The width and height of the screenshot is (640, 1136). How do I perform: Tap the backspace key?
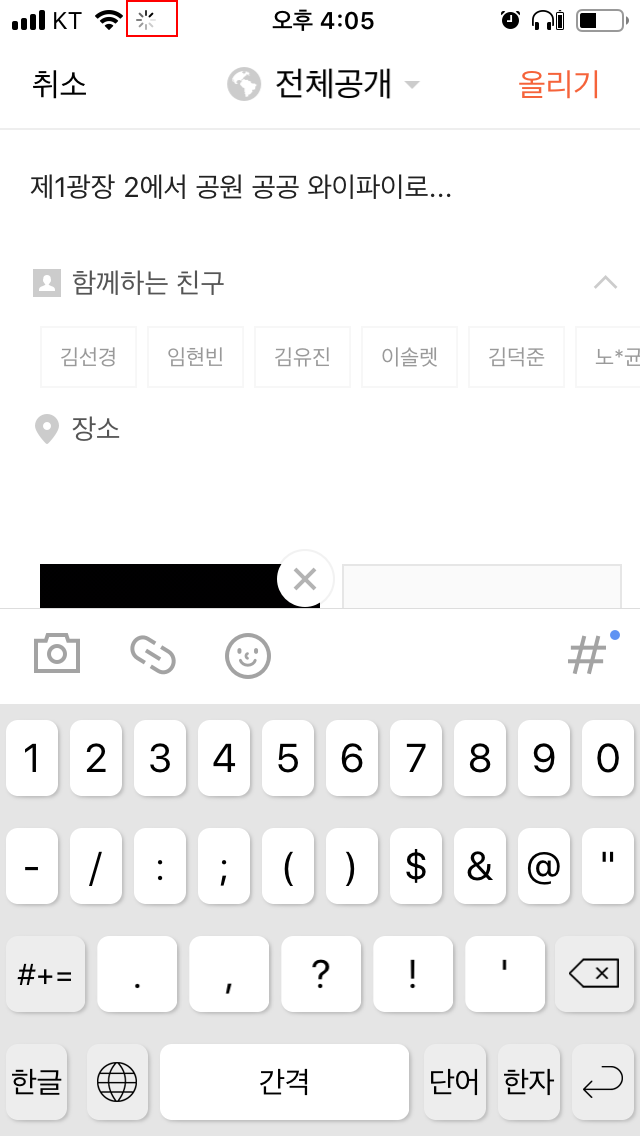pos(594,974)
